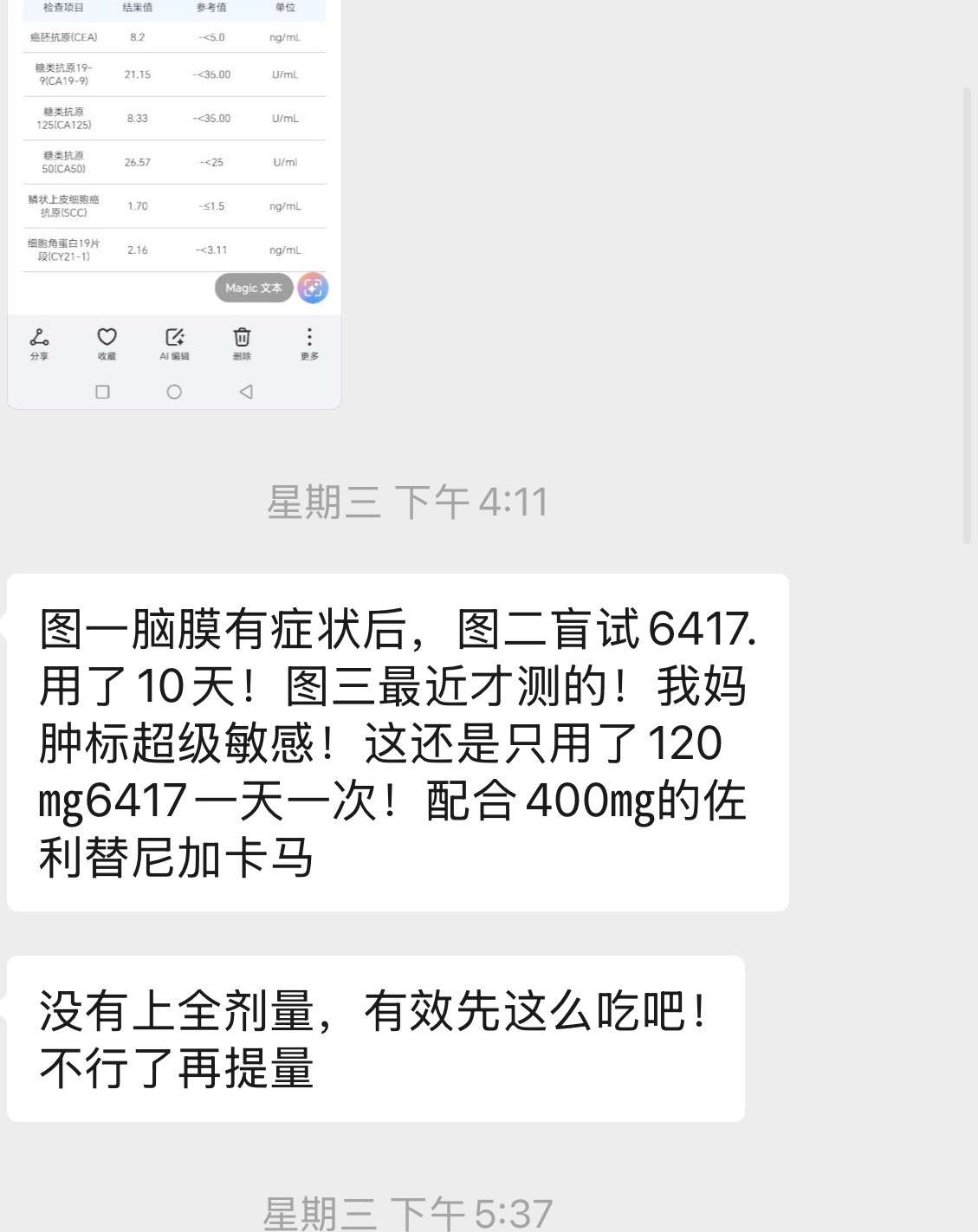The image size is (978, 1232).
Task: Tap the colorful smart recognition circle icon
Action: point(313,288)
